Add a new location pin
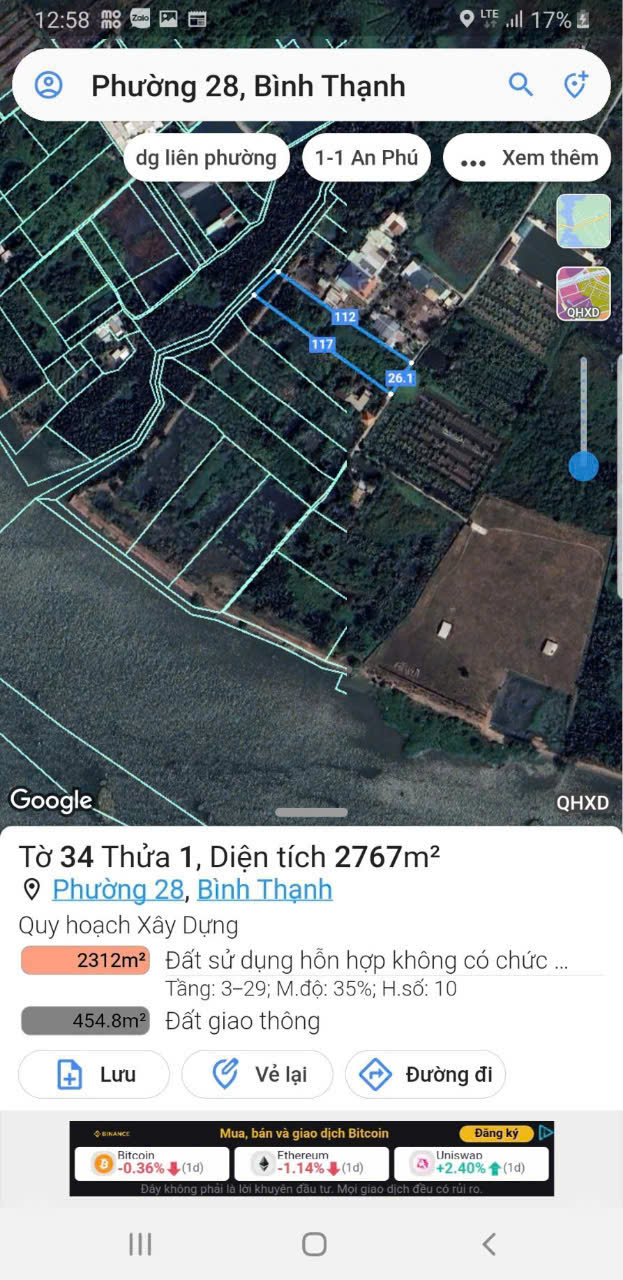Viewport: 623px width, 1280px height. coord(575,85)
